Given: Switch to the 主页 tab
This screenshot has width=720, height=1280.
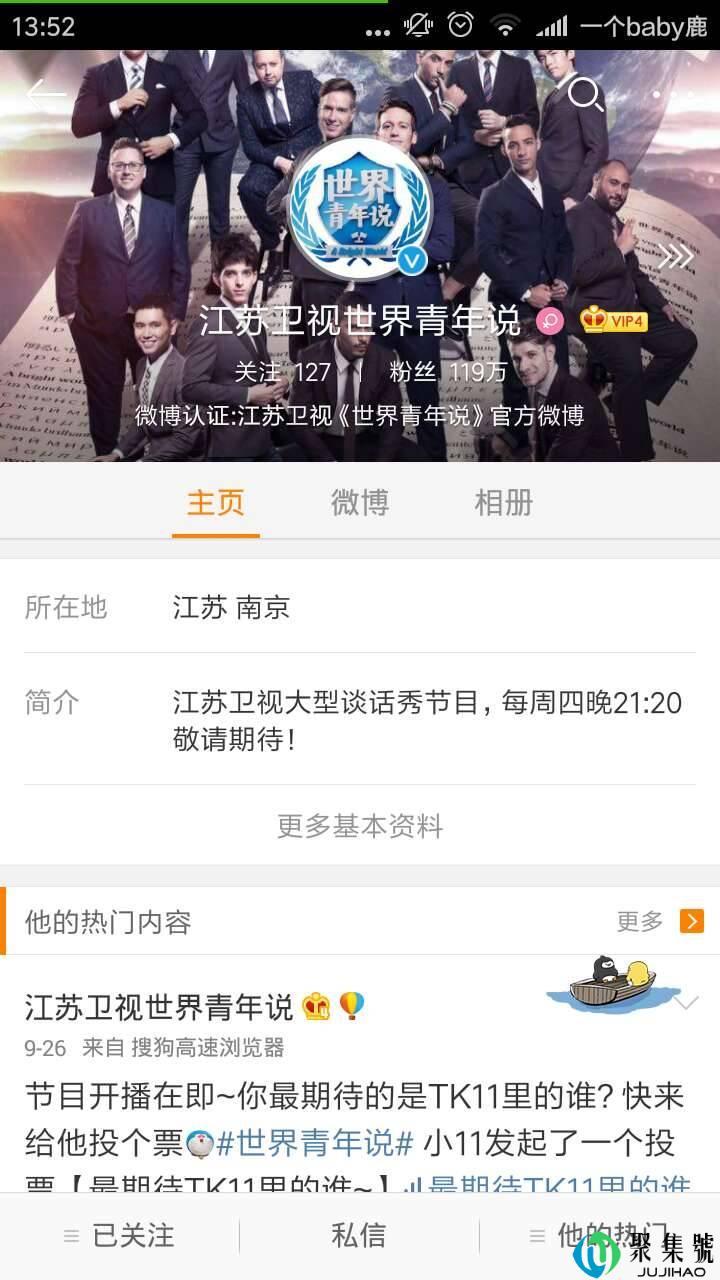Looking at the screenshot, I should tap(216, 503).
